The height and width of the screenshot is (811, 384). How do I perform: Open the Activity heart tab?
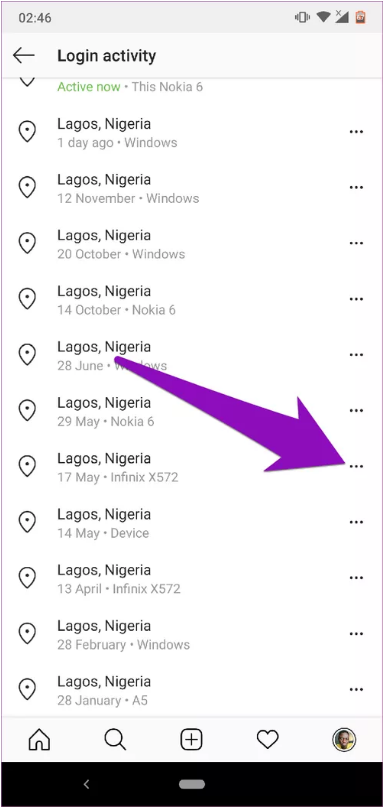(x=268, y=740)
